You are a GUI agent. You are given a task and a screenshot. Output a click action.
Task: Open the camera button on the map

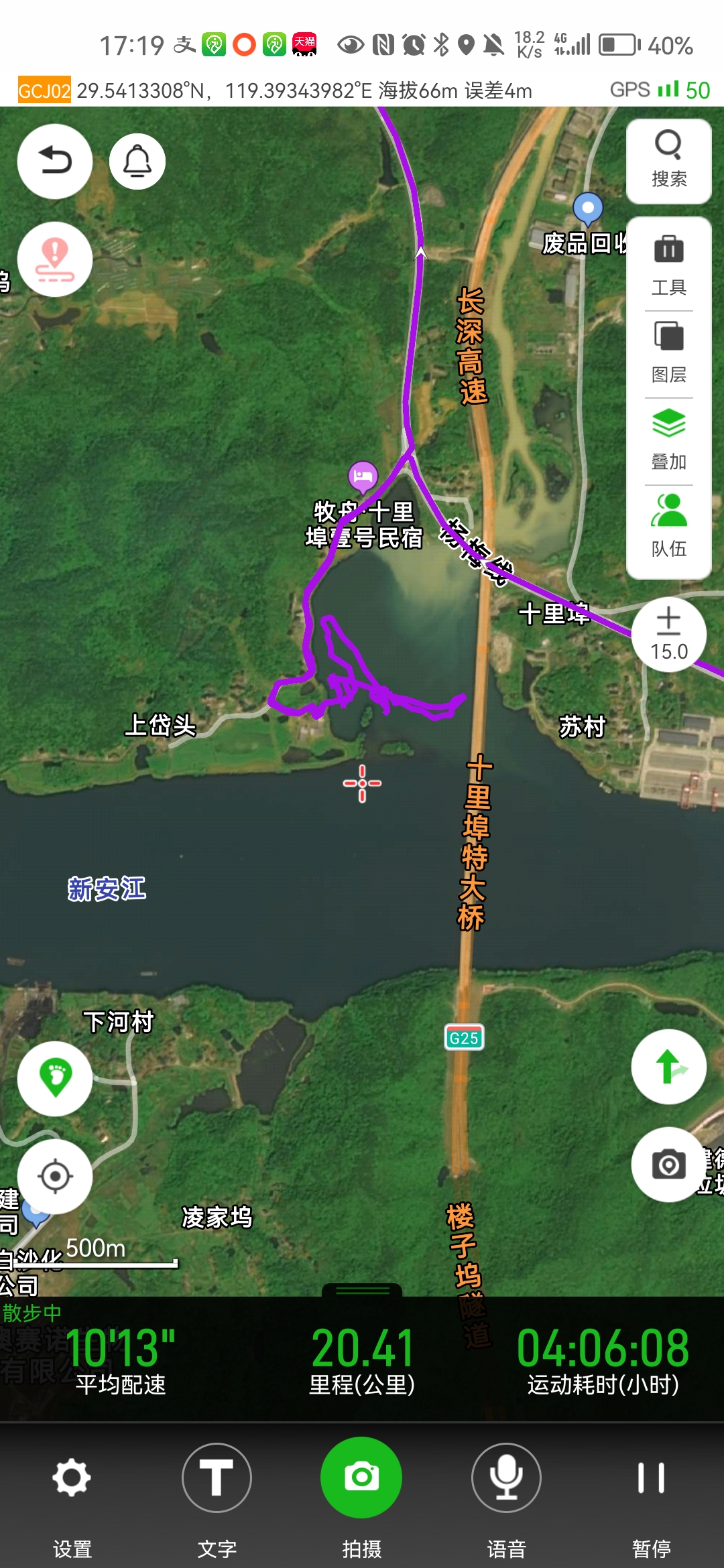coord(668,1165)
